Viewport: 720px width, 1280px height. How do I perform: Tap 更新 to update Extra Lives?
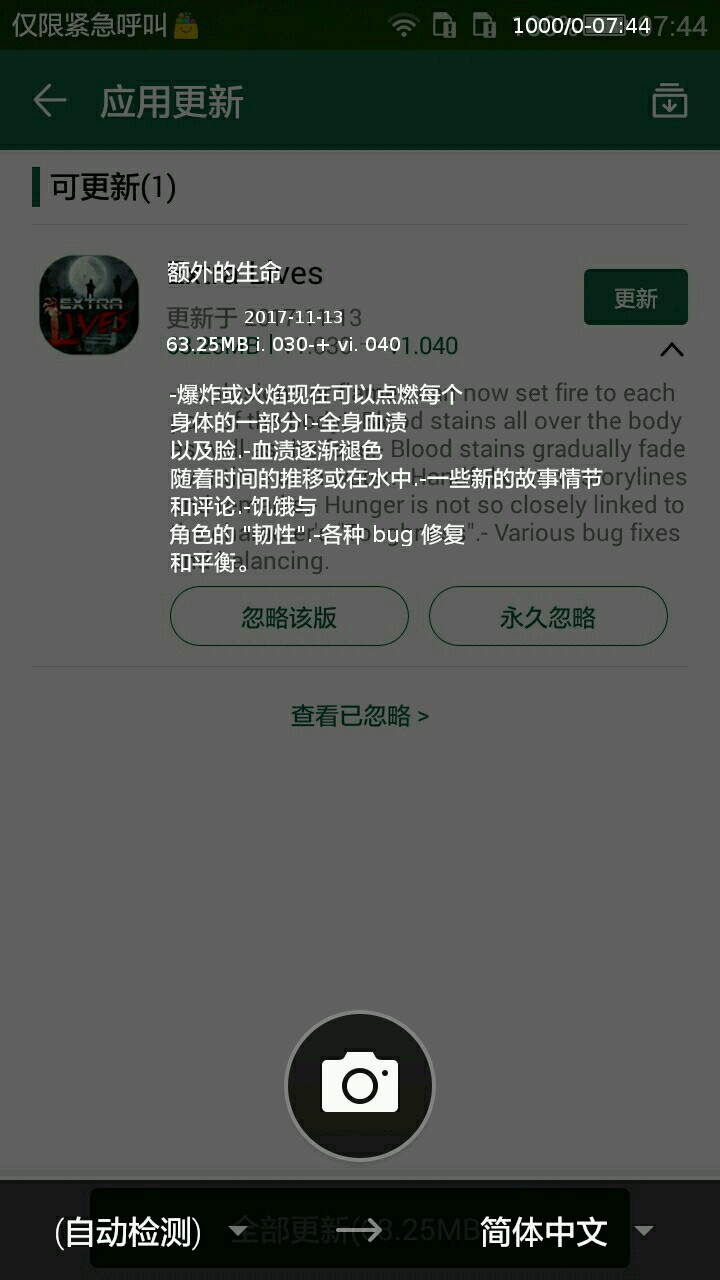pos(635,298)
